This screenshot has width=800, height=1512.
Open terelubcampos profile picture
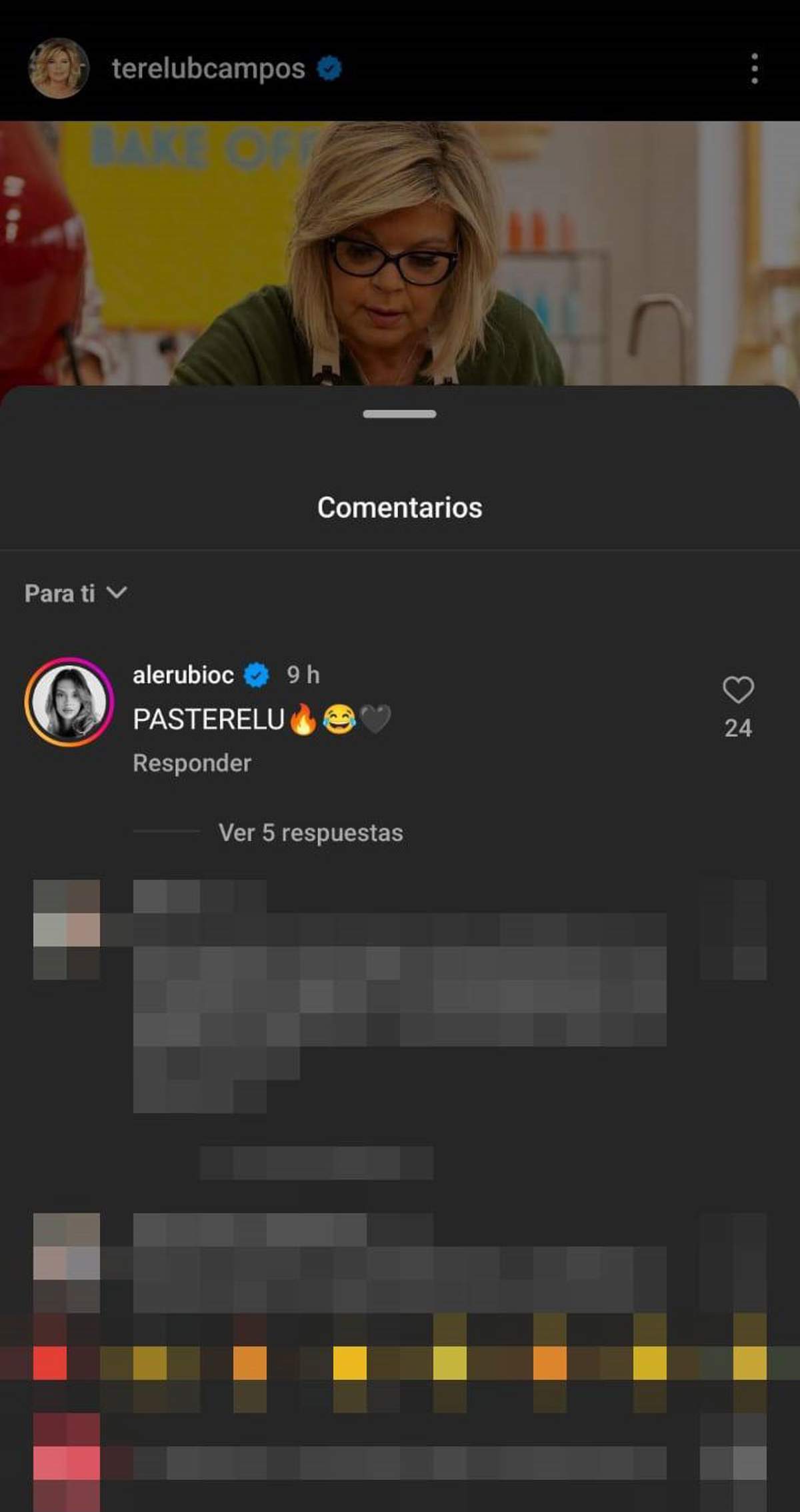click(x=59, y=68)
